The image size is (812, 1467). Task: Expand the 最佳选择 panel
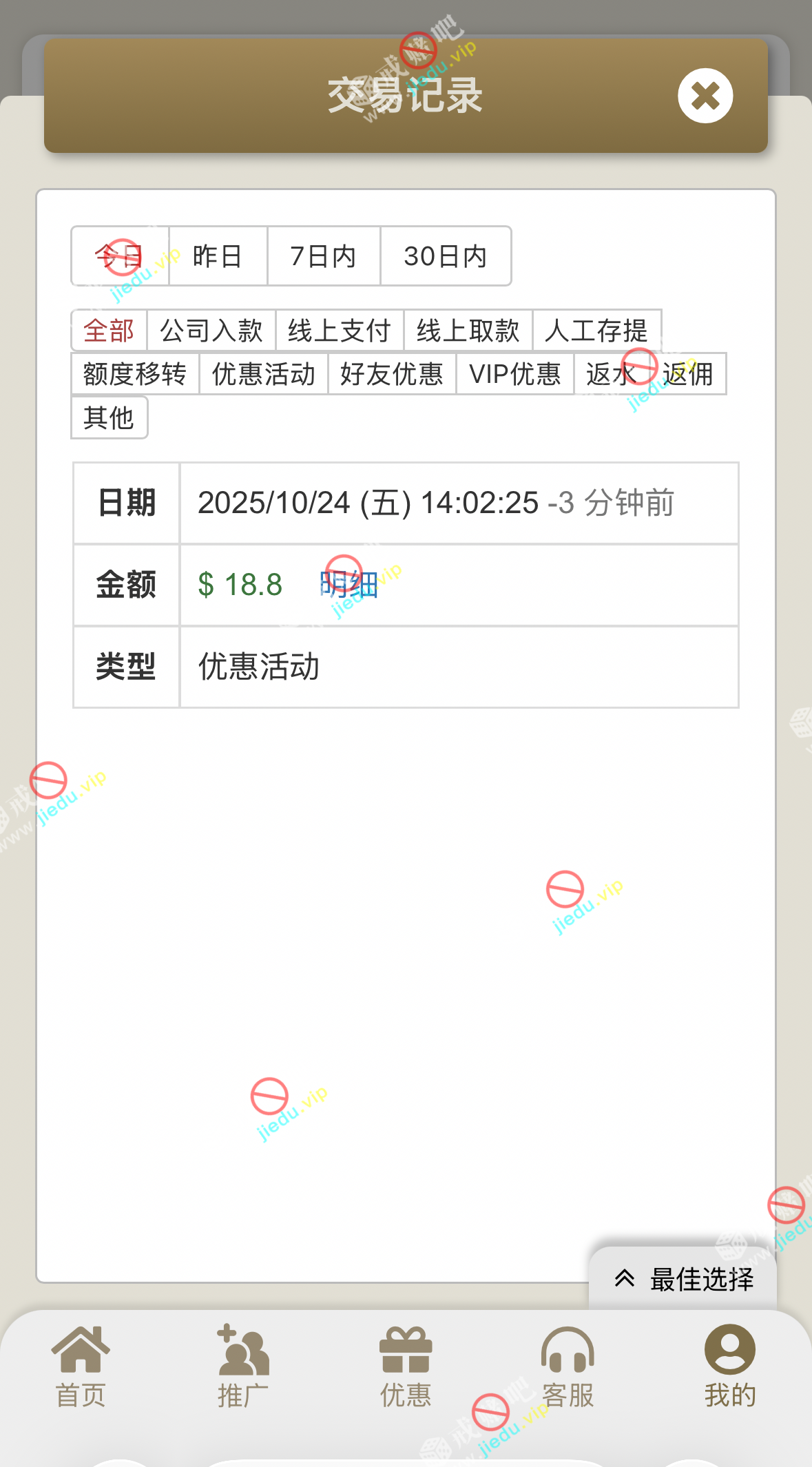[684, 1279]
